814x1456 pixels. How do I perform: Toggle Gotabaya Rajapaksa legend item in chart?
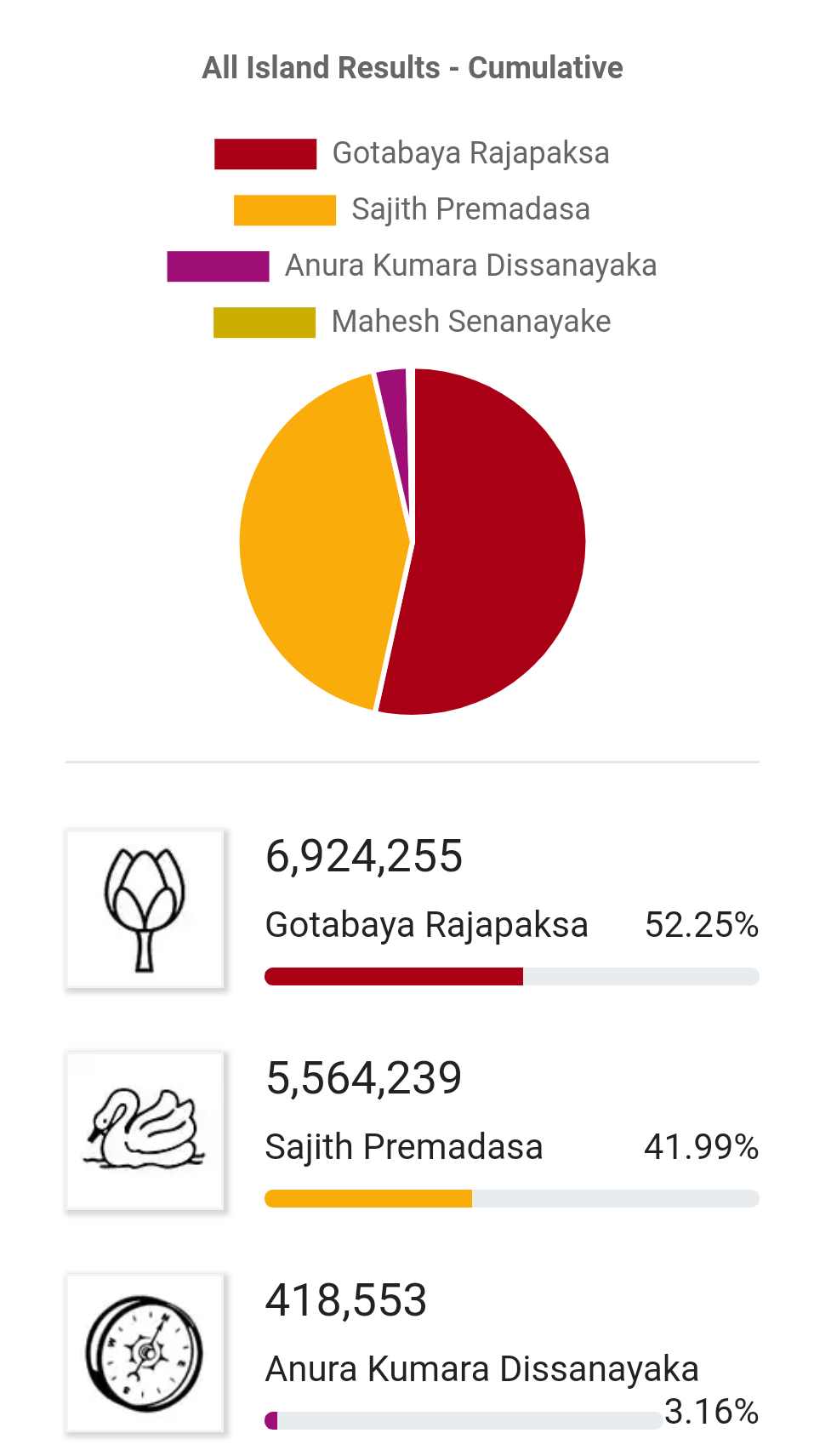pos(412,153)
